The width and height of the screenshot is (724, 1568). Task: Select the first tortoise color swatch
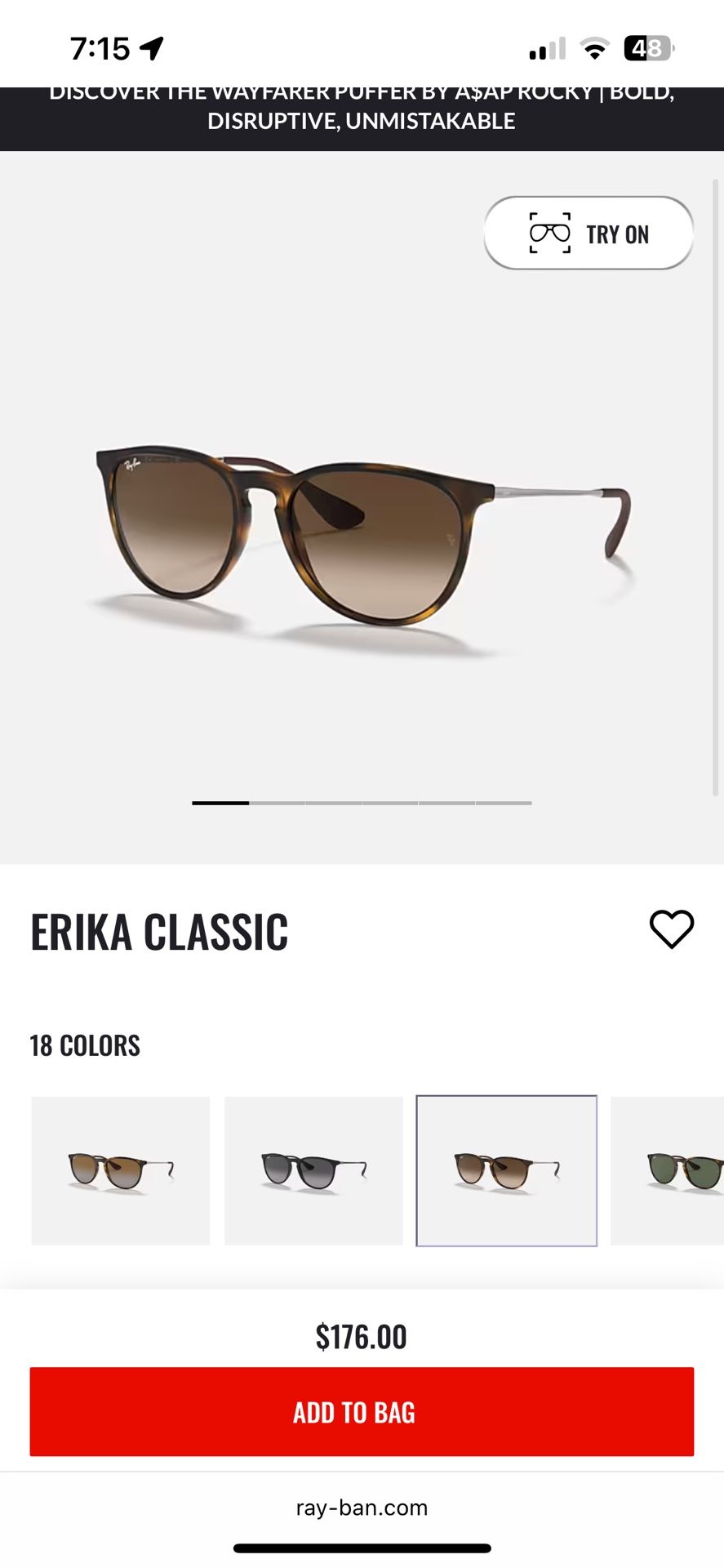[120, 1169]
